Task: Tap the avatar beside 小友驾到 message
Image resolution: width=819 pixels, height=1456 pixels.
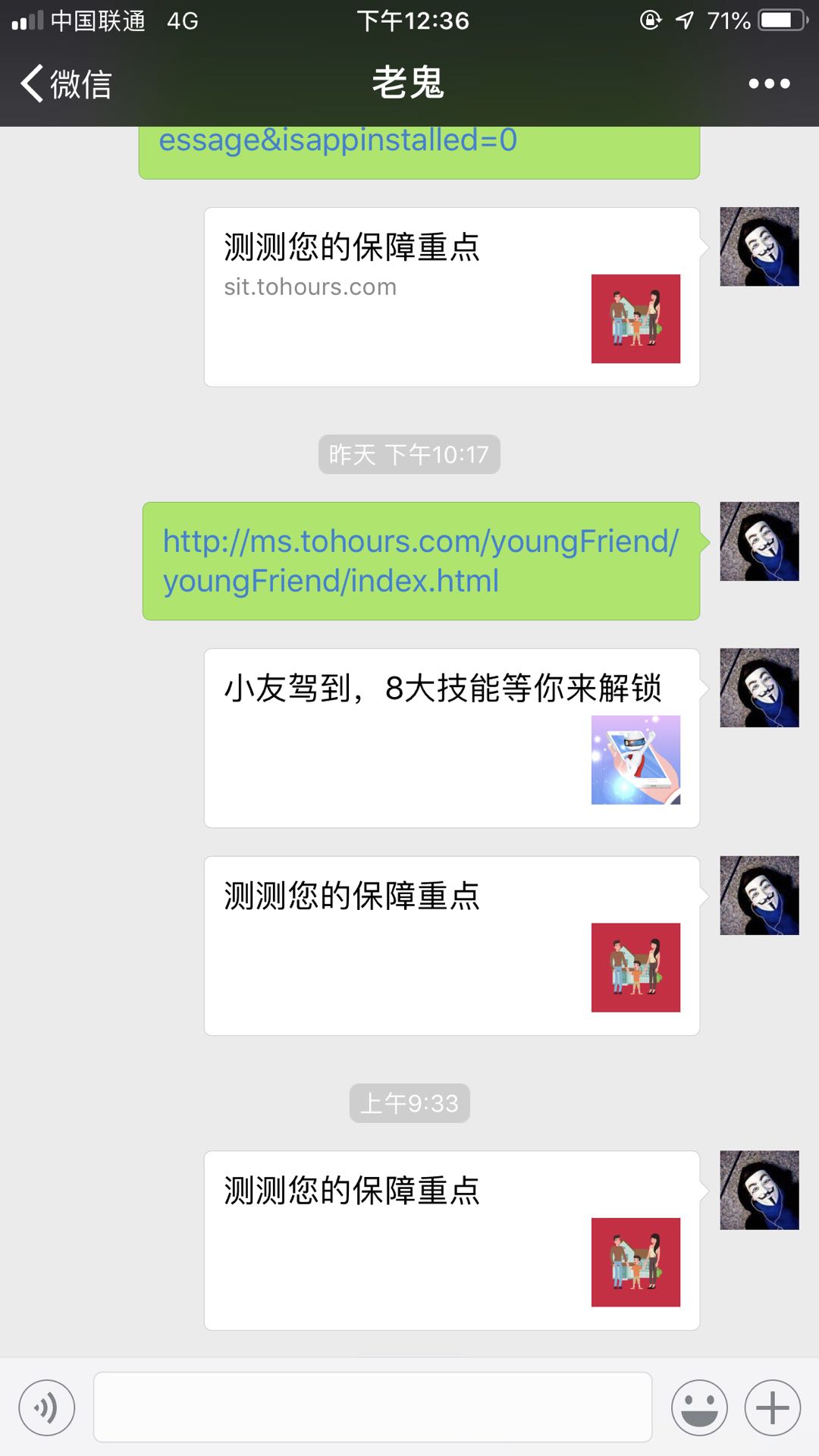Action: (x=758, y=686)
